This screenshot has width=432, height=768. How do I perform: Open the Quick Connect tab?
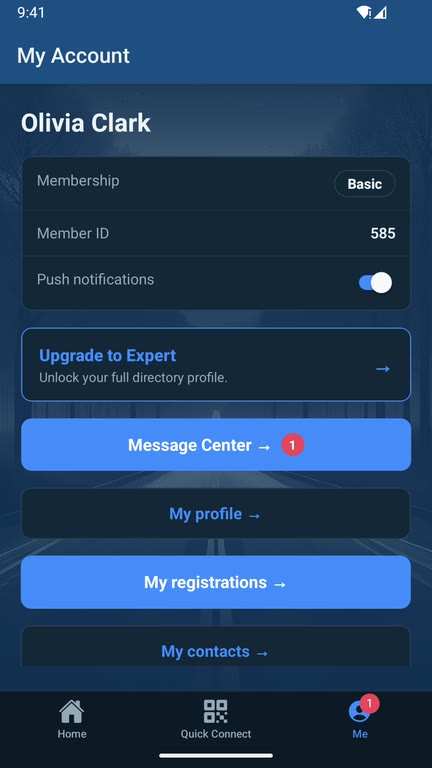[x=216, y=719]
